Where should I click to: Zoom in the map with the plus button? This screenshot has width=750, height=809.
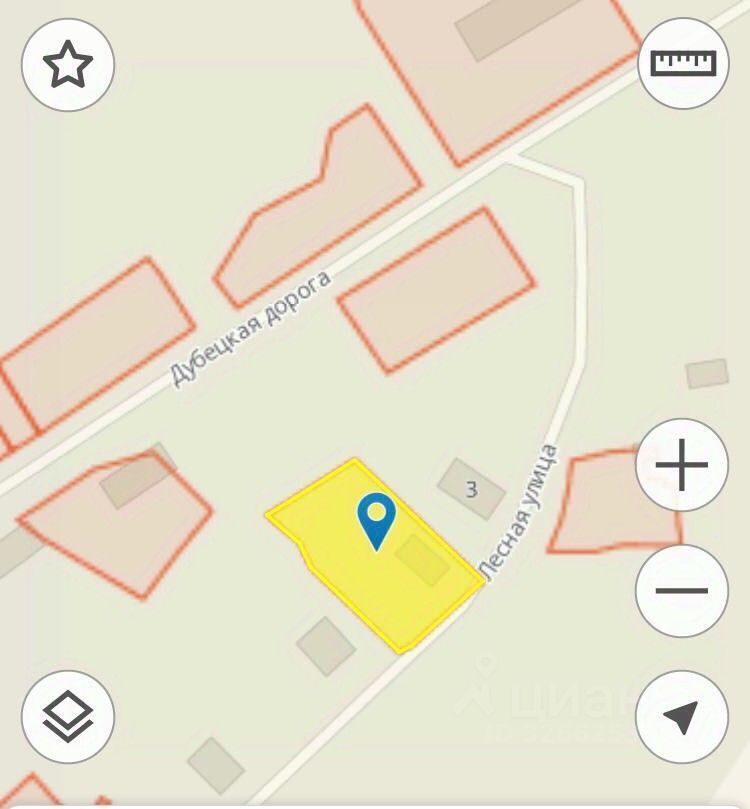(x=682, y=466)
